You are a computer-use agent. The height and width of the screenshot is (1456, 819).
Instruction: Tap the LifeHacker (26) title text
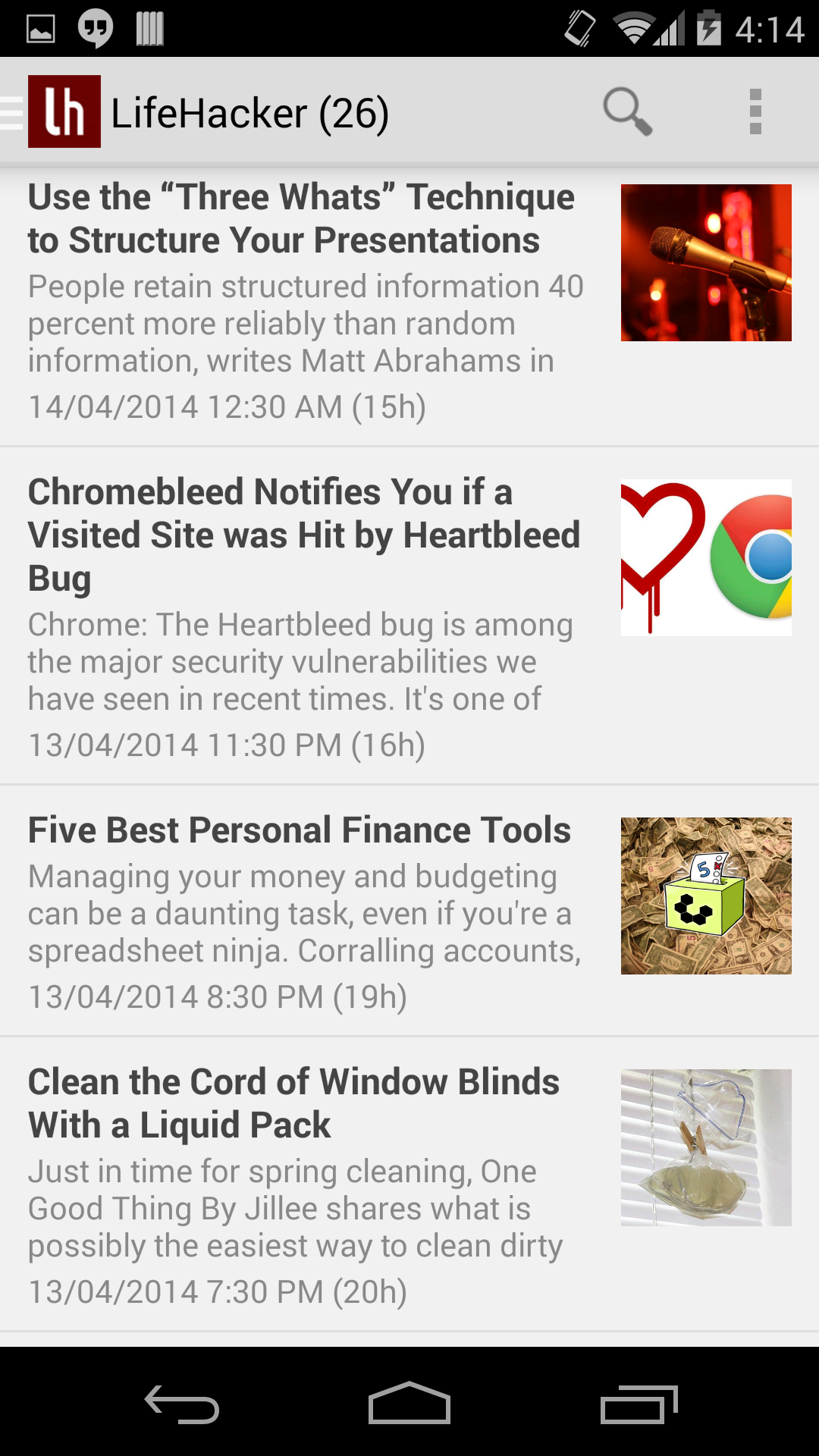250,111
